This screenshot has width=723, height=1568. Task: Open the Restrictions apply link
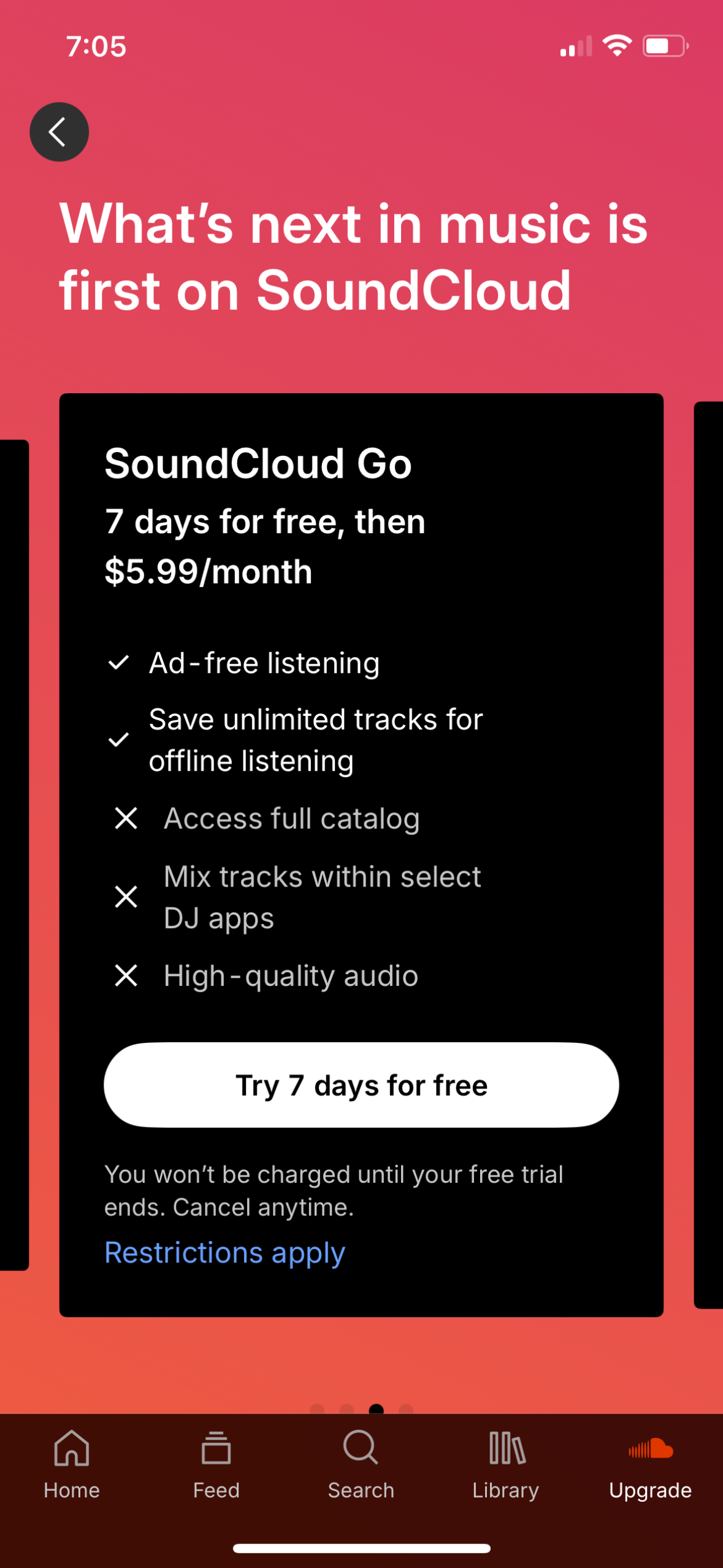(x=225, y=1251)
